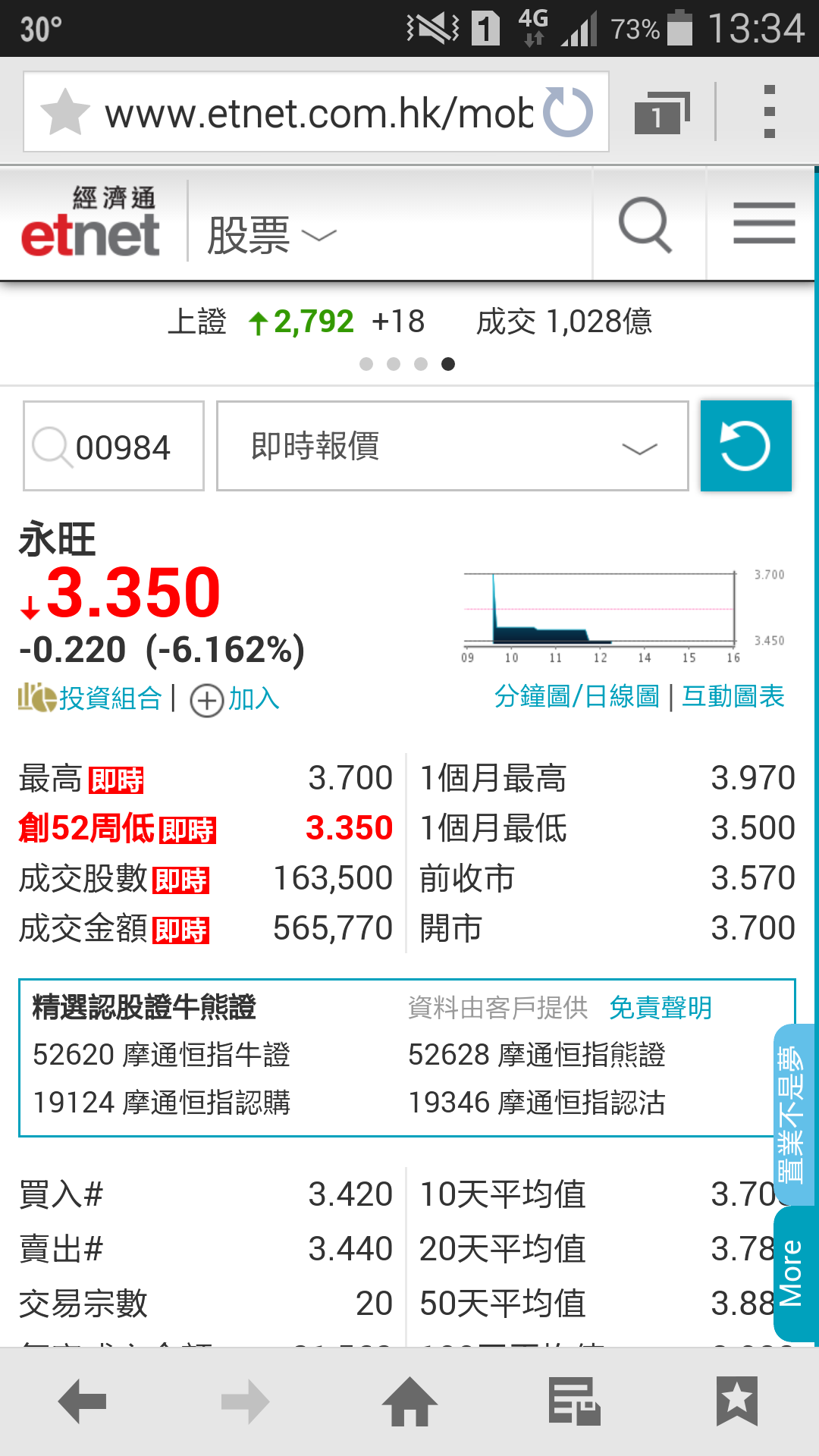Viewport: 819px width, 1456px height.
Task: Open warrant 52620 摩通恒指牛證
Action: (x=162, y=1055)
